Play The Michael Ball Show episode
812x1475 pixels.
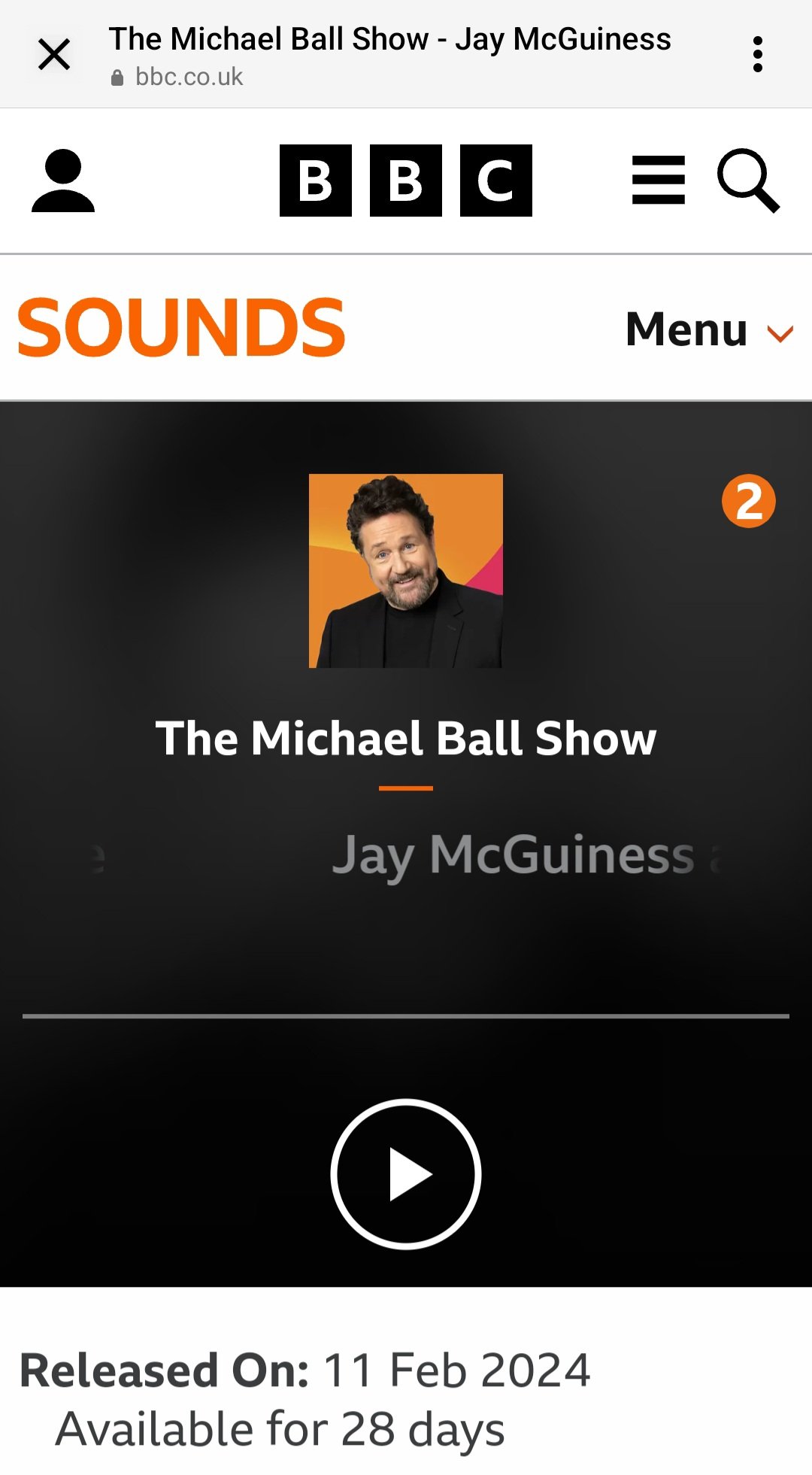coord(406,1174)
